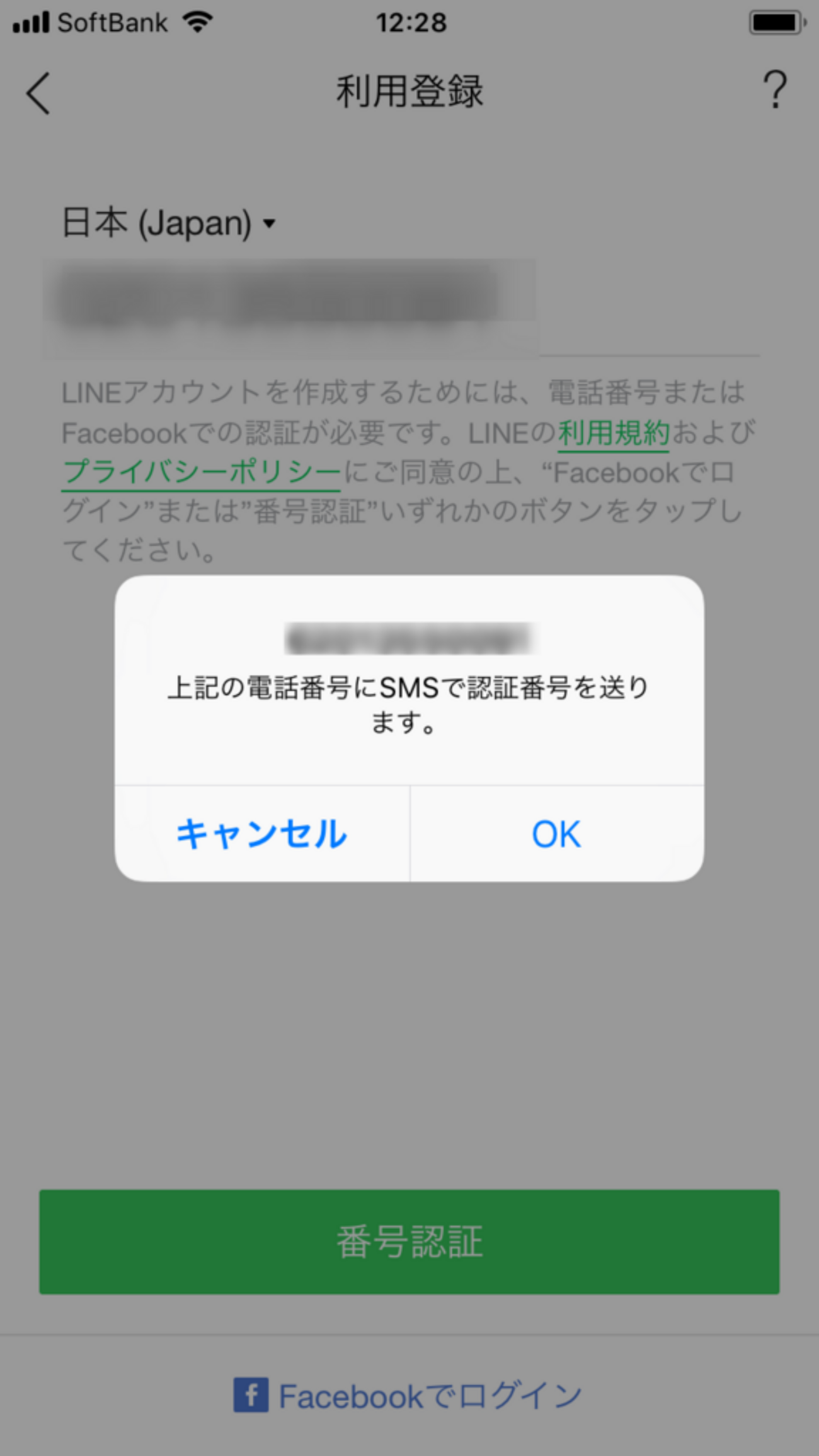Tap the back arrow to return
This screenshot has width=819, height=1456.
tap(39, 93)
